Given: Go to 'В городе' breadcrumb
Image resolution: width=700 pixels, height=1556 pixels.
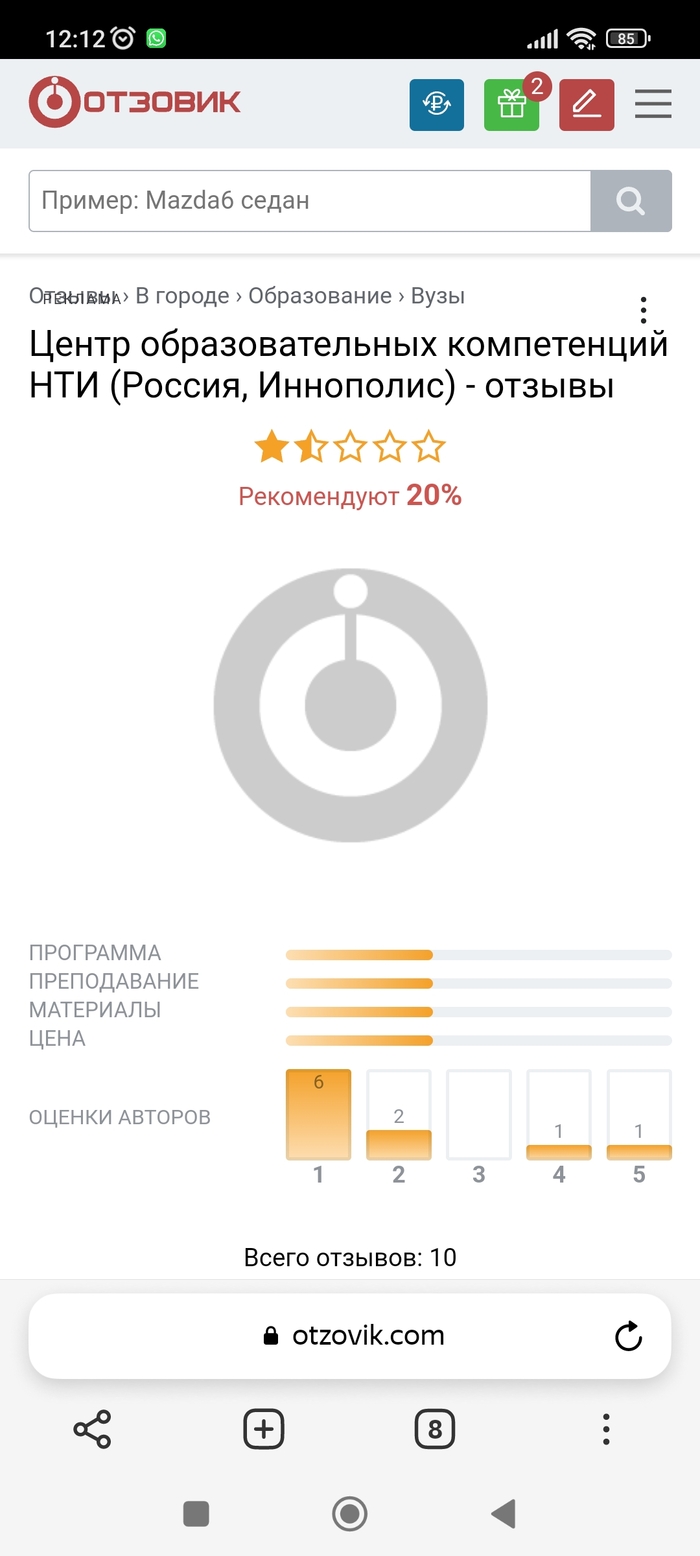Looking at the screenshot, I should [x=182, y=296].
